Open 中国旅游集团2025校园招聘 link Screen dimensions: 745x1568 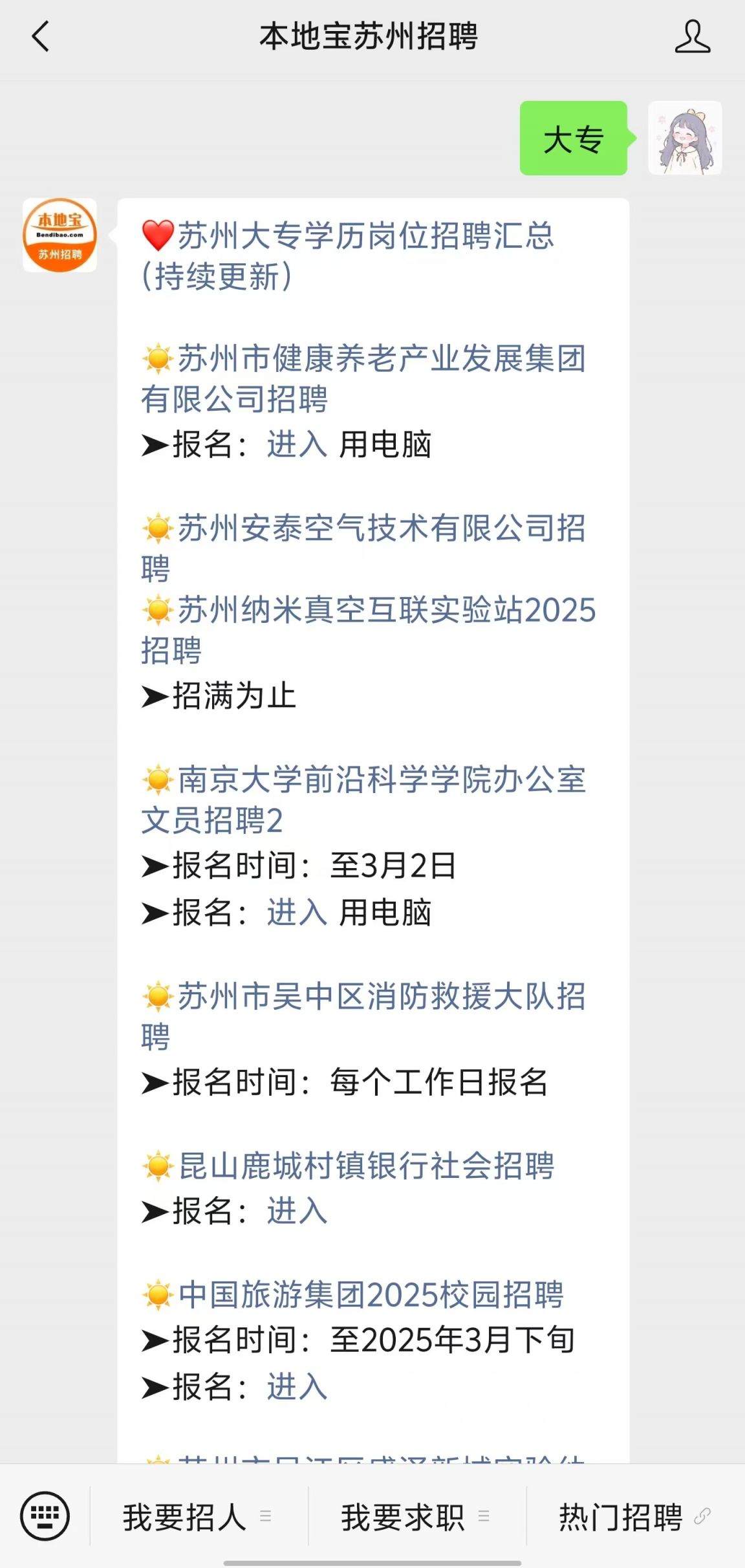[353, 1295]
